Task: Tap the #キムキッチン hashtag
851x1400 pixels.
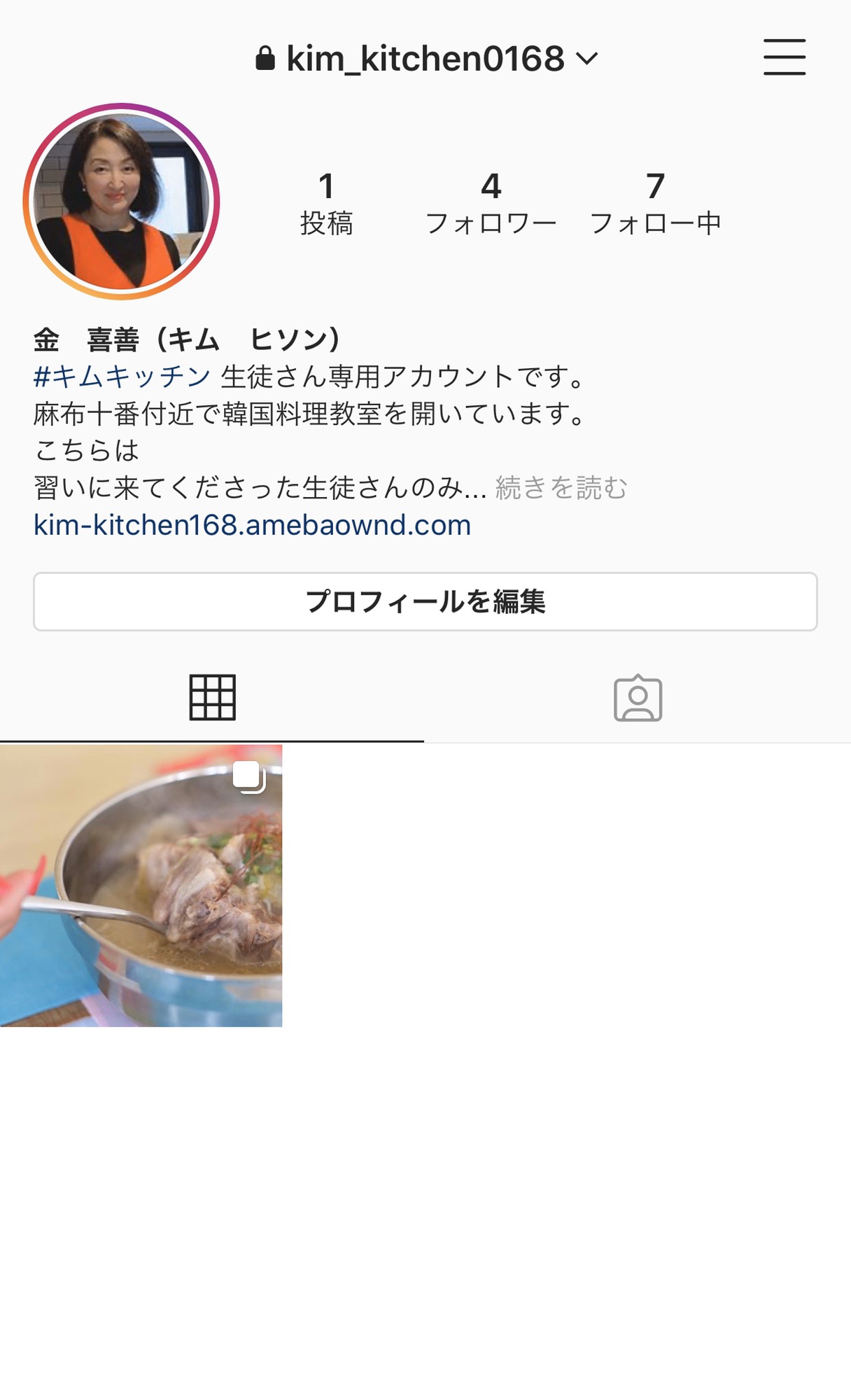Action: click(122, 377)
